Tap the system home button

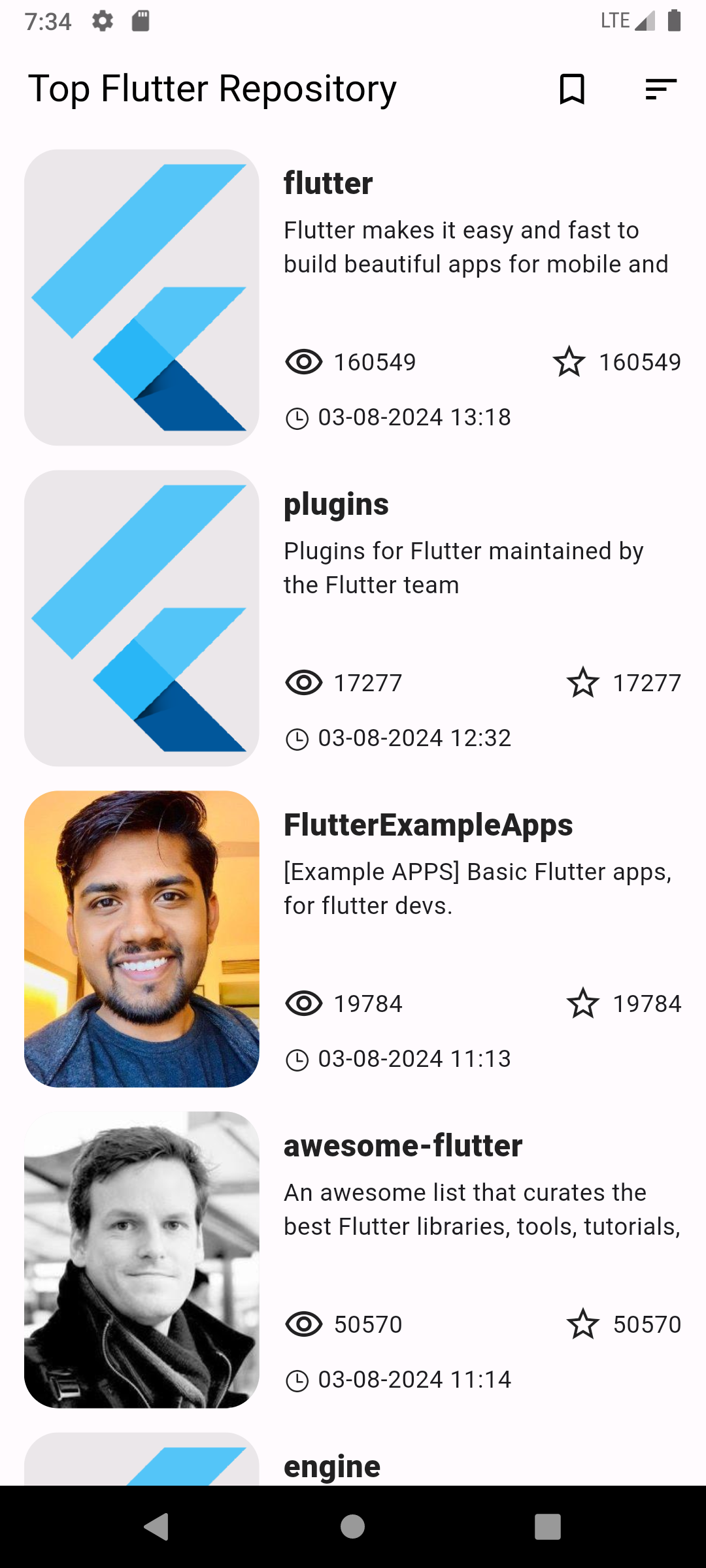point(353,1527)
